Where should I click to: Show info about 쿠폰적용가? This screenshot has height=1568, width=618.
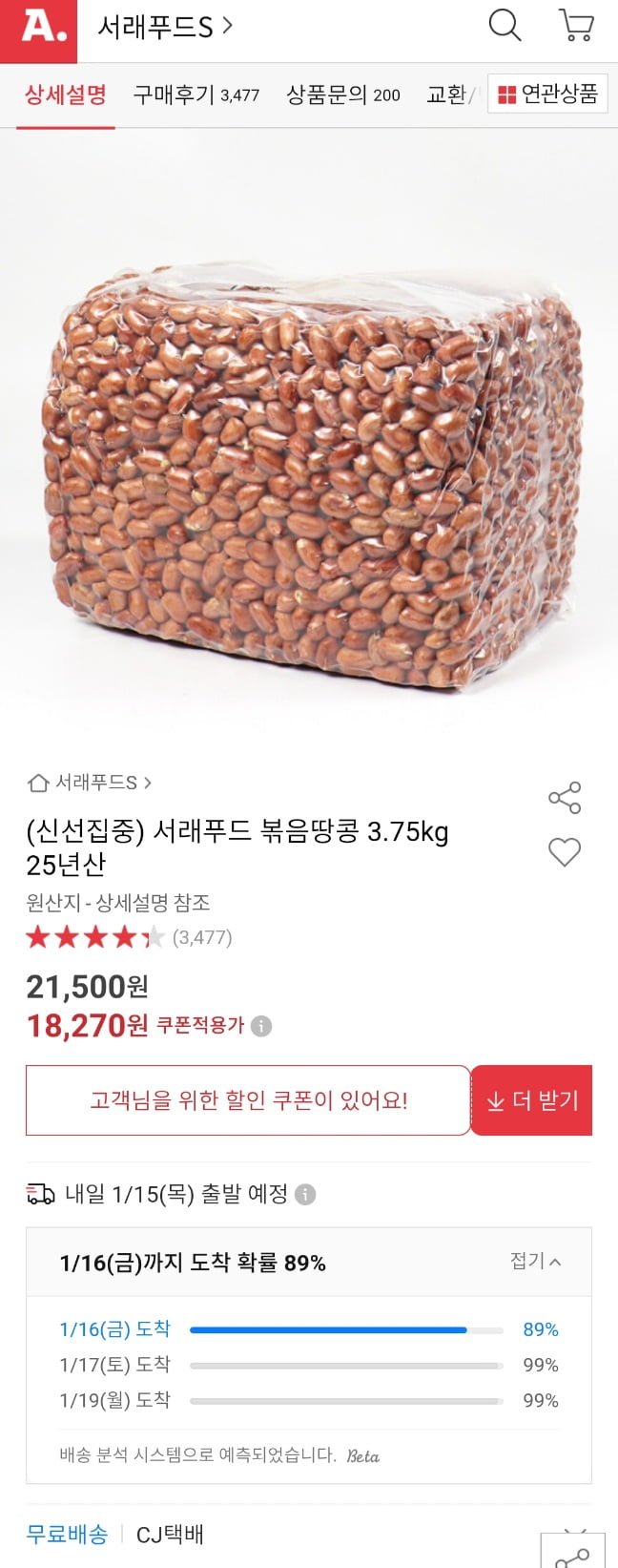[x=260, y=1026]
